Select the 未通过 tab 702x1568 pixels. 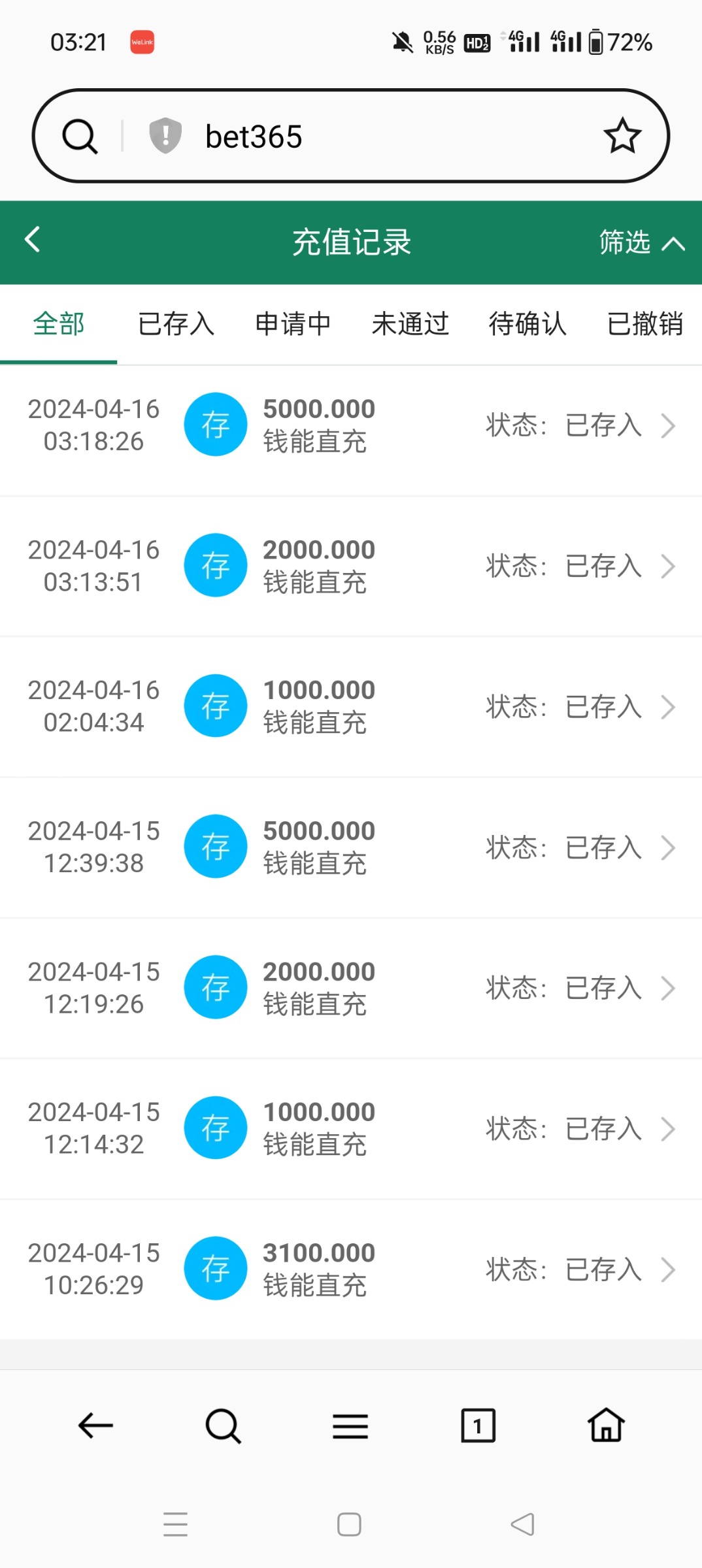(x=410, y=324)
